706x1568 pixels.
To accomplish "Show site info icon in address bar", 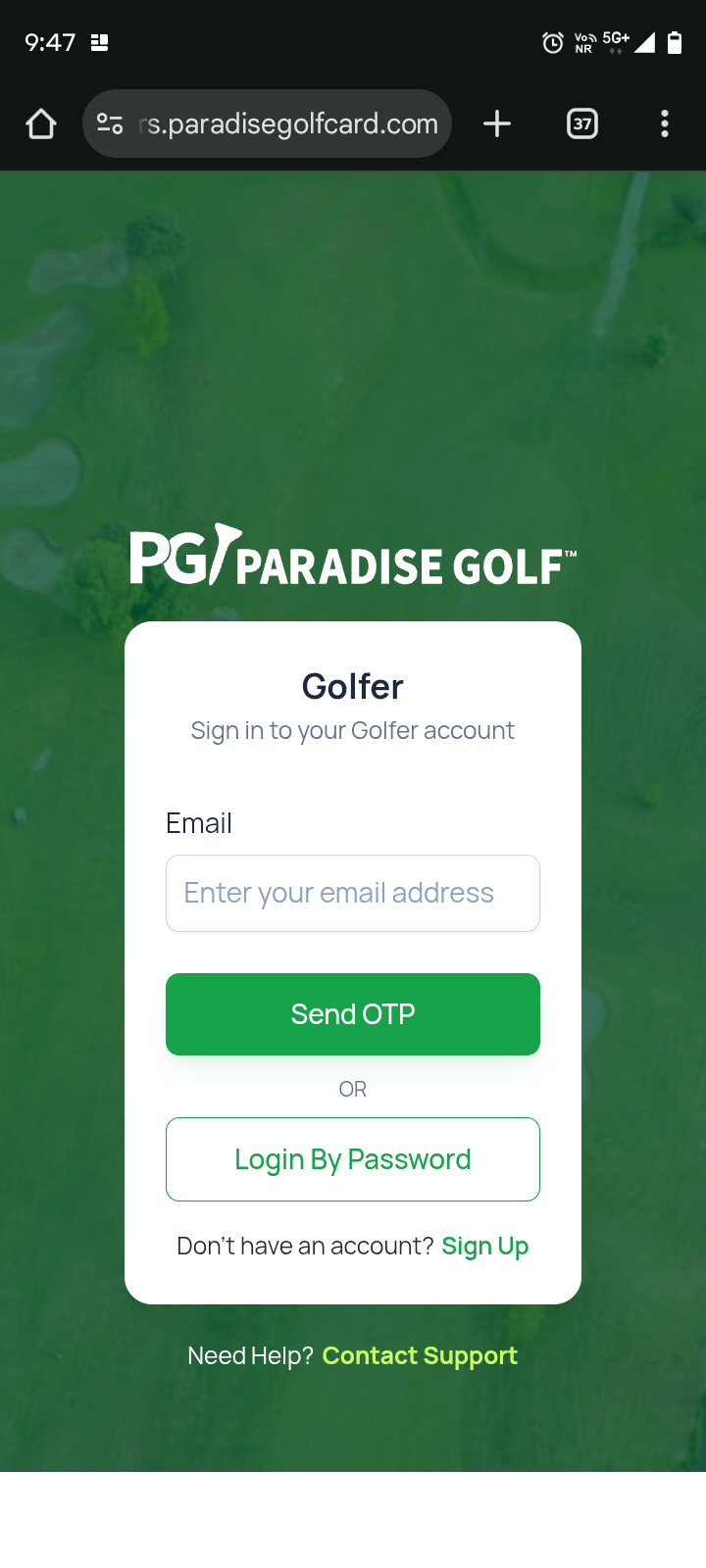I will [x=110, y=124].
